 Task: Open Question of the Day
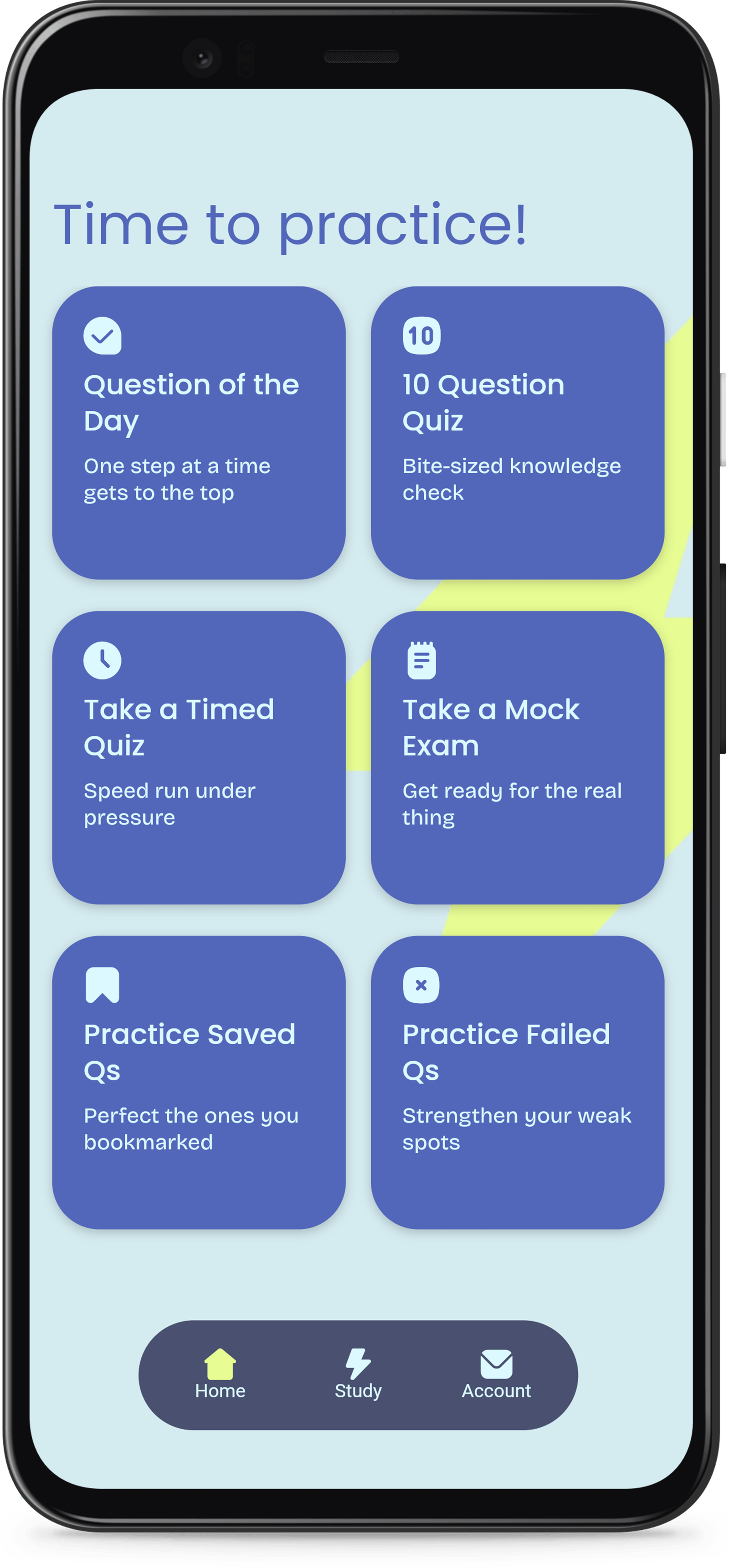click(x=199, y=432)
